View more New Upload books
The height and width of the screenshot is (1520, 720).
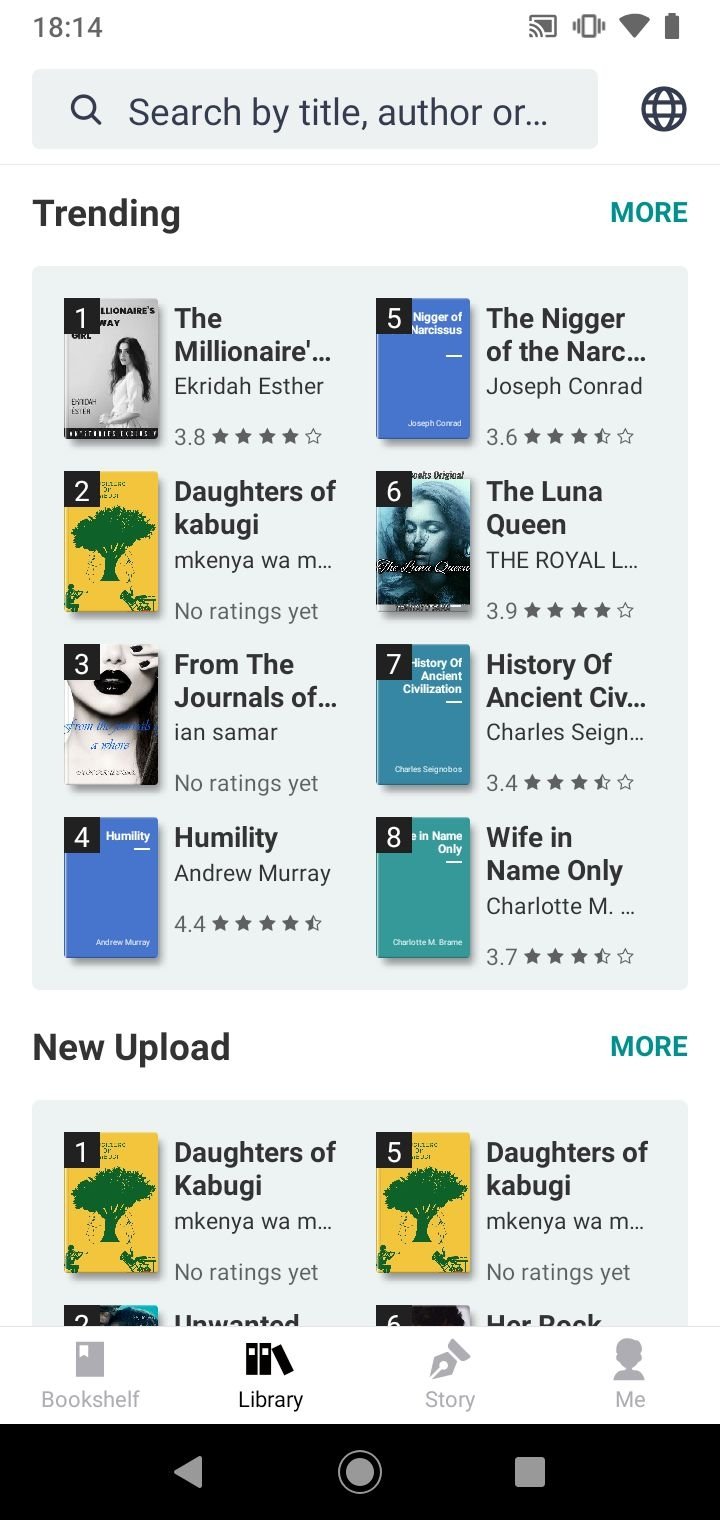tap(649, 1046)
